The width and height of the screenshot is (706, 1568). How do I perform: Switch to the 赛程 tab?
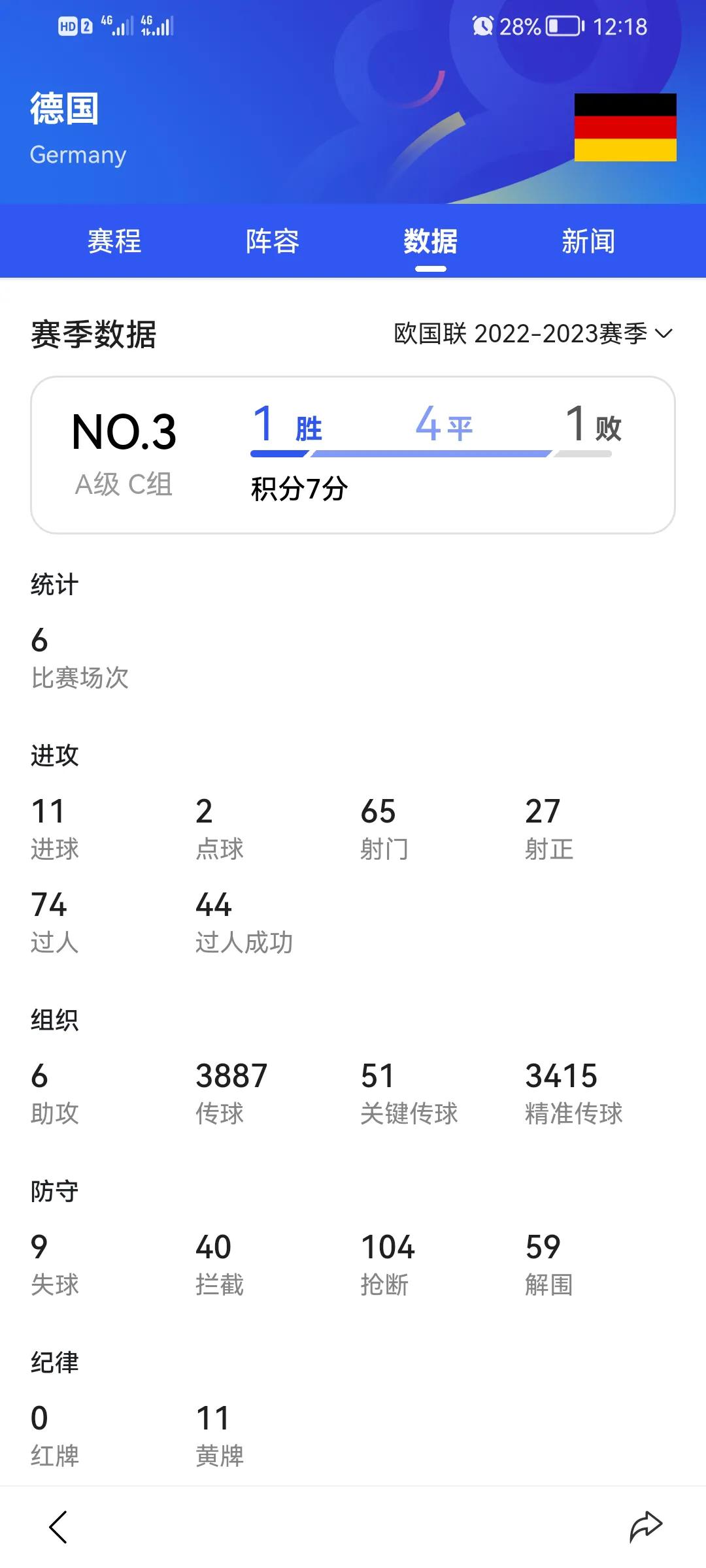coord(114,242)
